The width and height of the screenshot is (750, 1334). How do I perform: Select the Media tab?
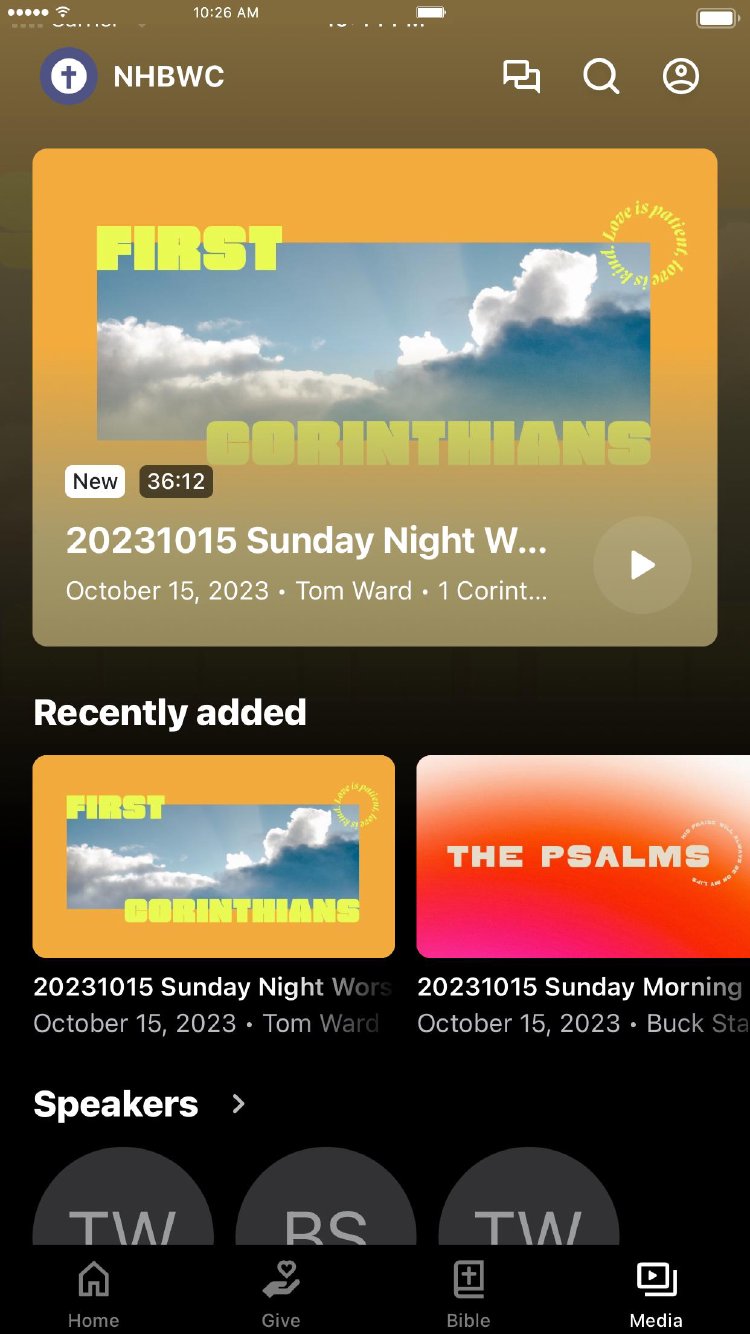coord(656,1292)
